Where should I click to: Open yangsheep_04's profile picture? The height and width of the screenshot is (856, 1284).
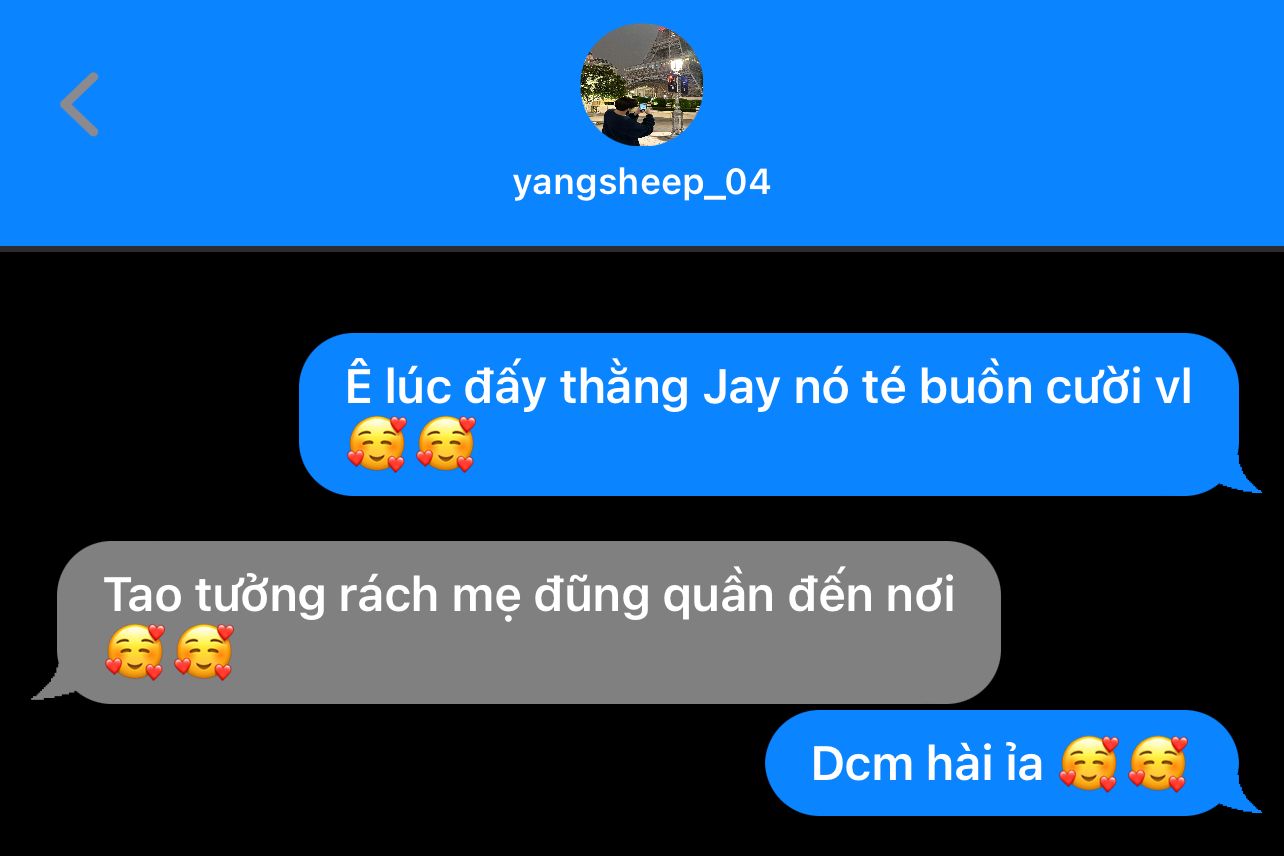tap(641, 85)
